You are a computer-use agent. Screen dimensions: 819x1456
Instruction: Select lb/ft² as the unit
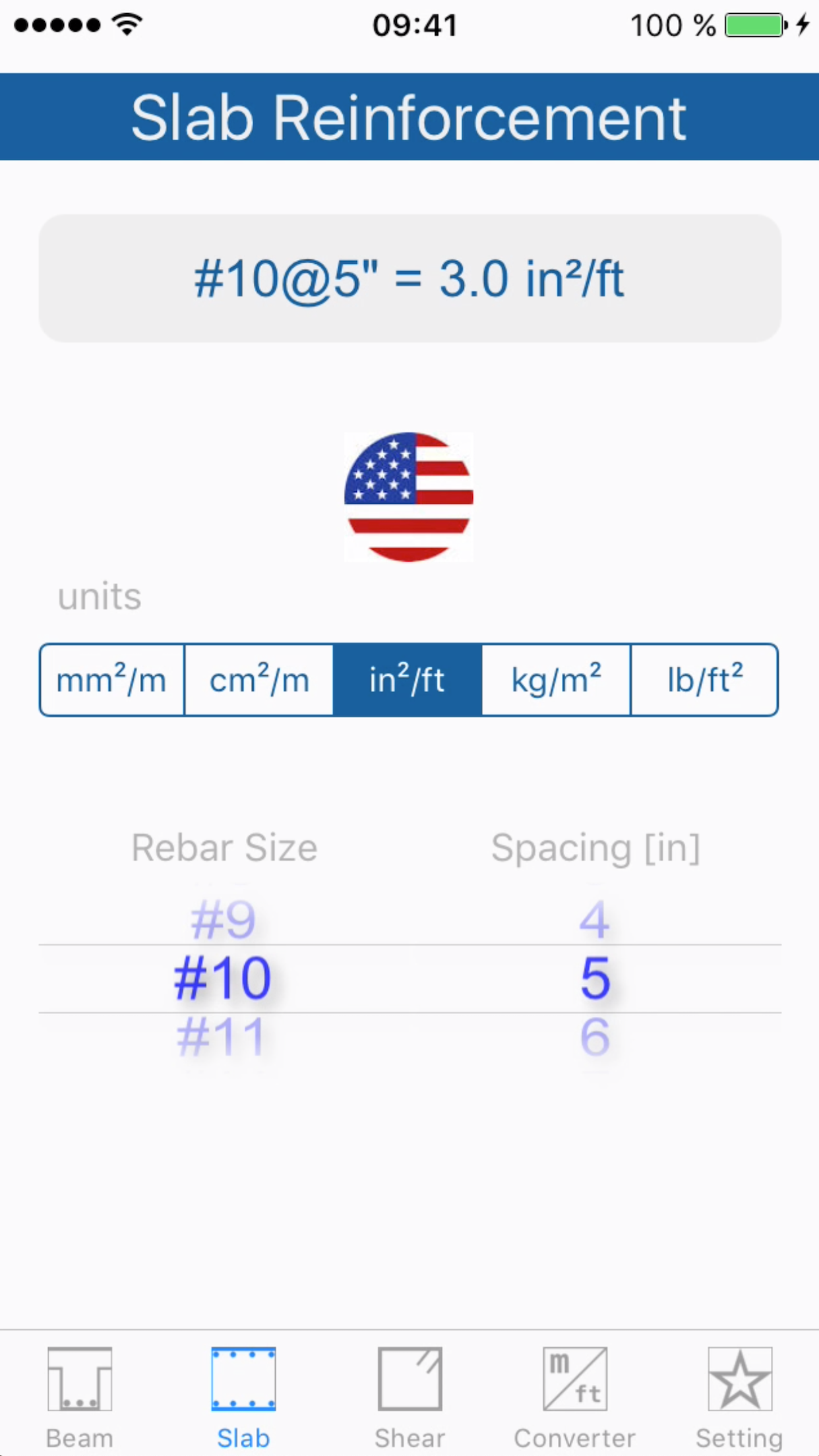[704, 680]
